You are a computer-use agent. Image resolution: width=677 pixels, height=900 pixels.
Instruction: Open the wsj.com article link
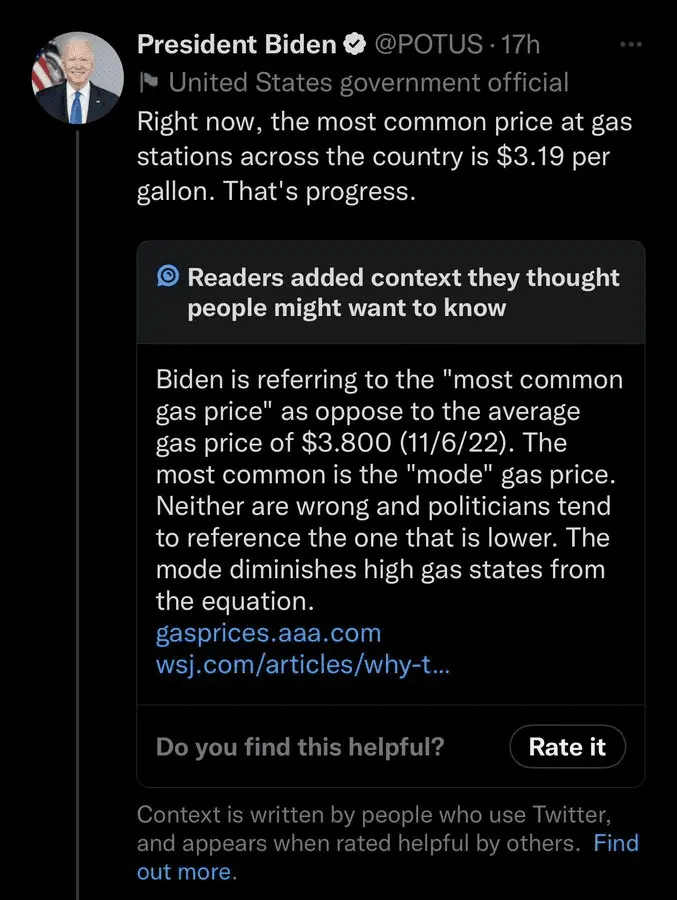(302, 666)
